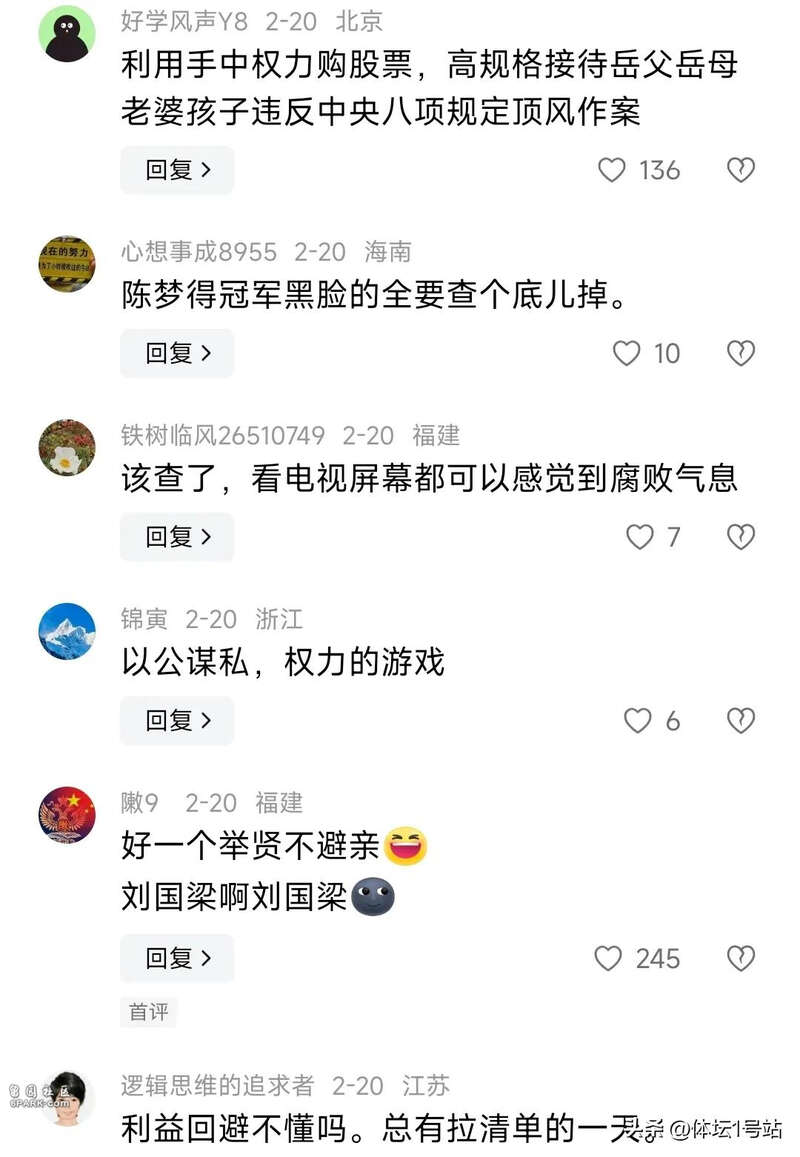Dislike 锦寅's comment
The height and width of the screenshot is (1157, 800).
(x=740, y=720)
